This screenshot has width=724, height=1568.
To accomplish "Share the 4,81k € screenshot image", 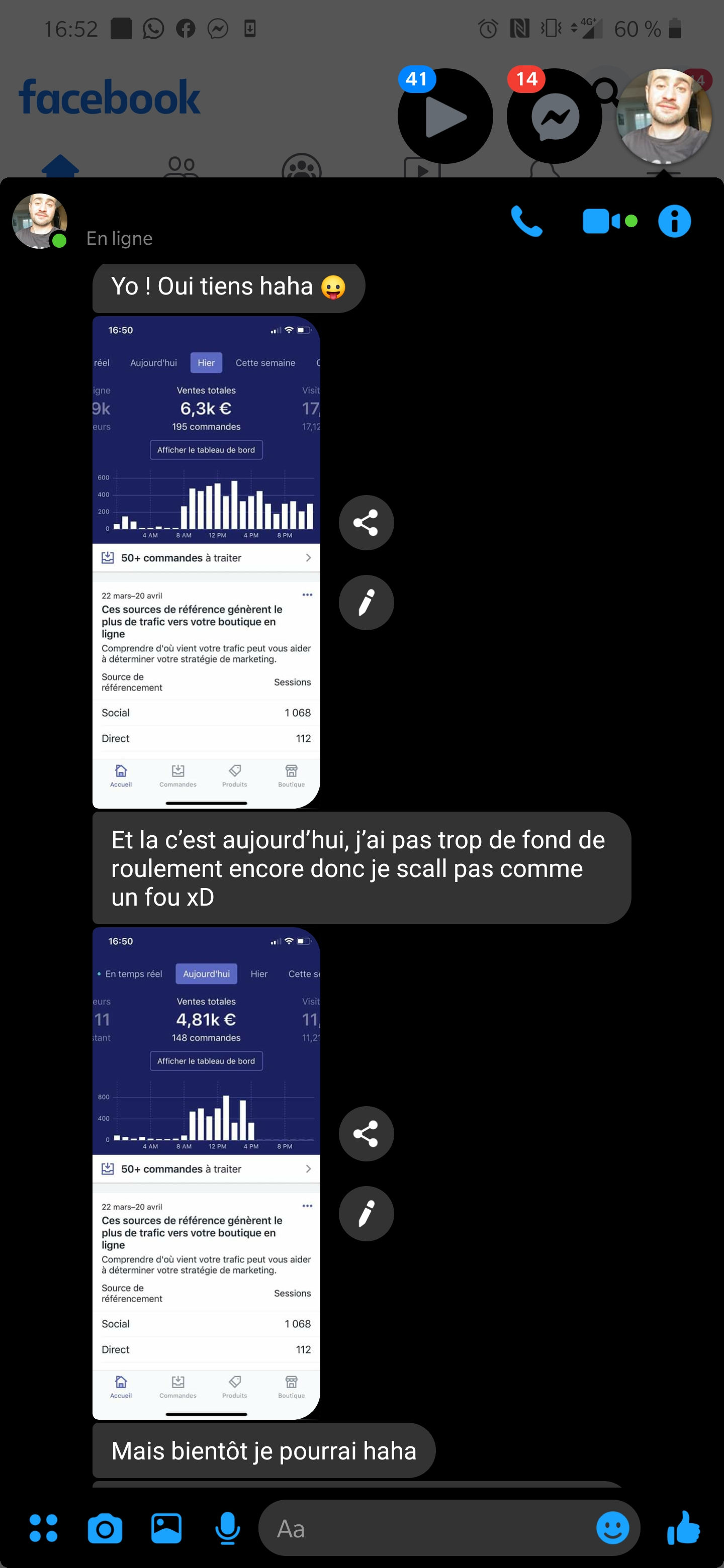I will [366, 1133].
